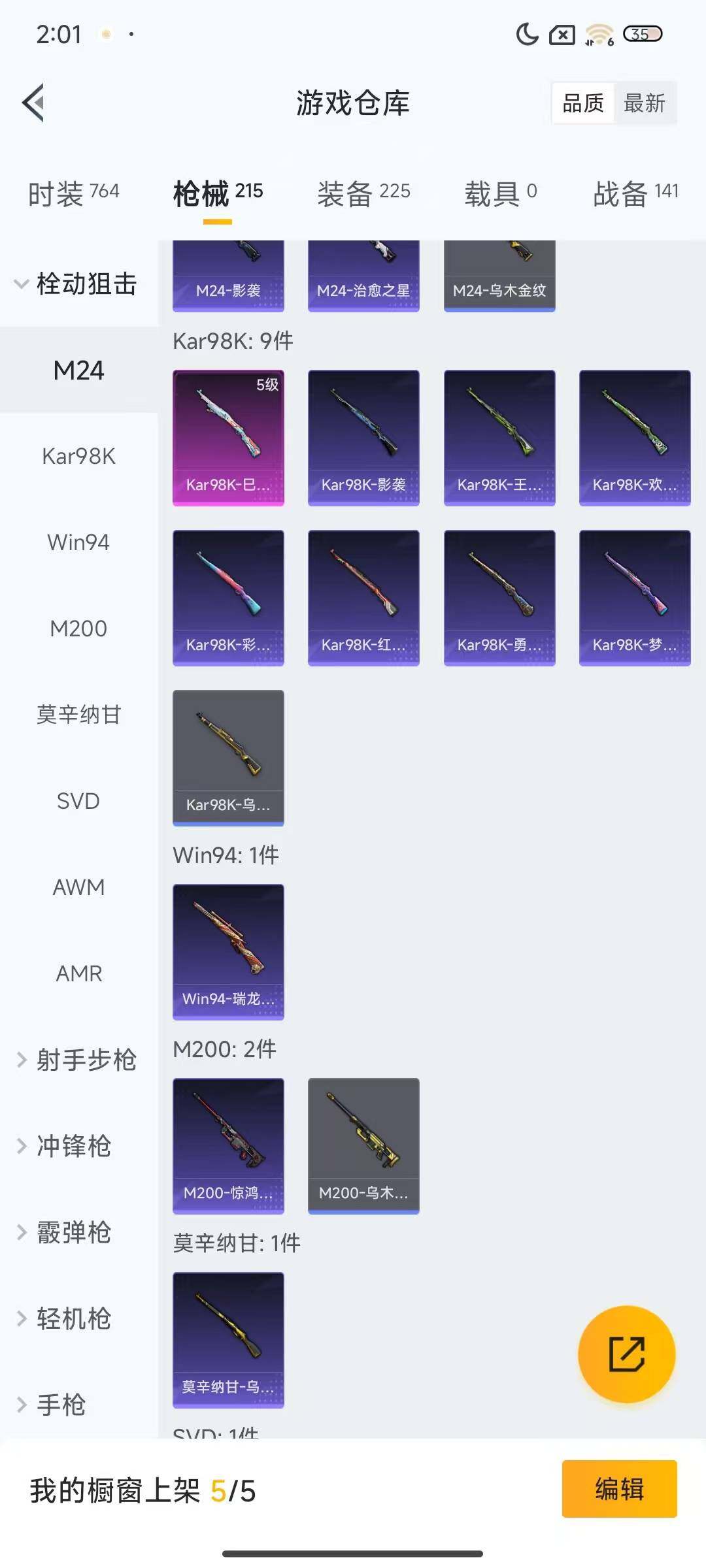Image resolution: width=706 pixels, height=1568 pixels.
Task: Select SVD in the sidebar
Action: tap(78, 801)
